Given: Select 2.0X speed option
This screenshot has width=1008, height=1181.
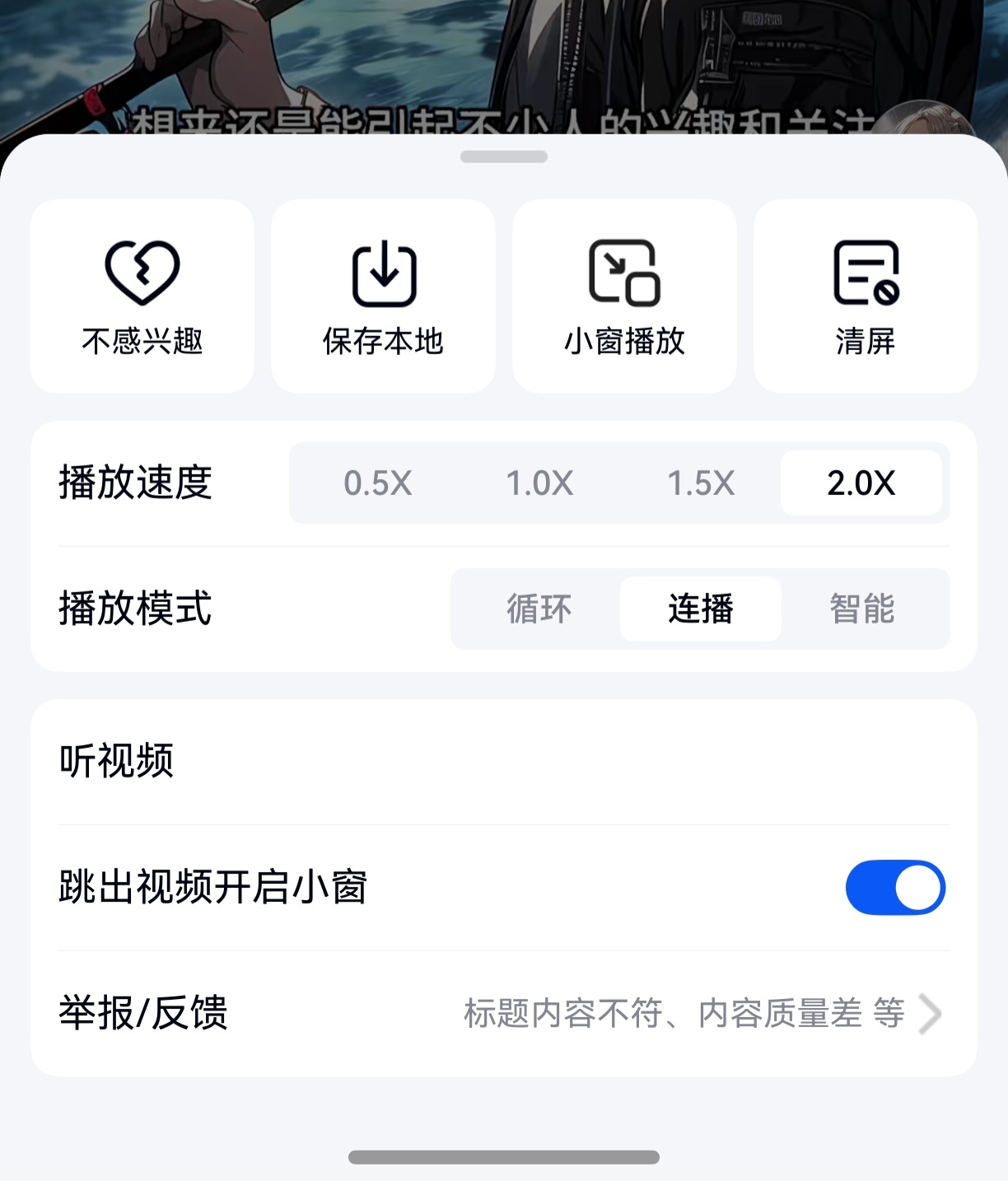Looking at the screenshot, I should click(861, 483).
